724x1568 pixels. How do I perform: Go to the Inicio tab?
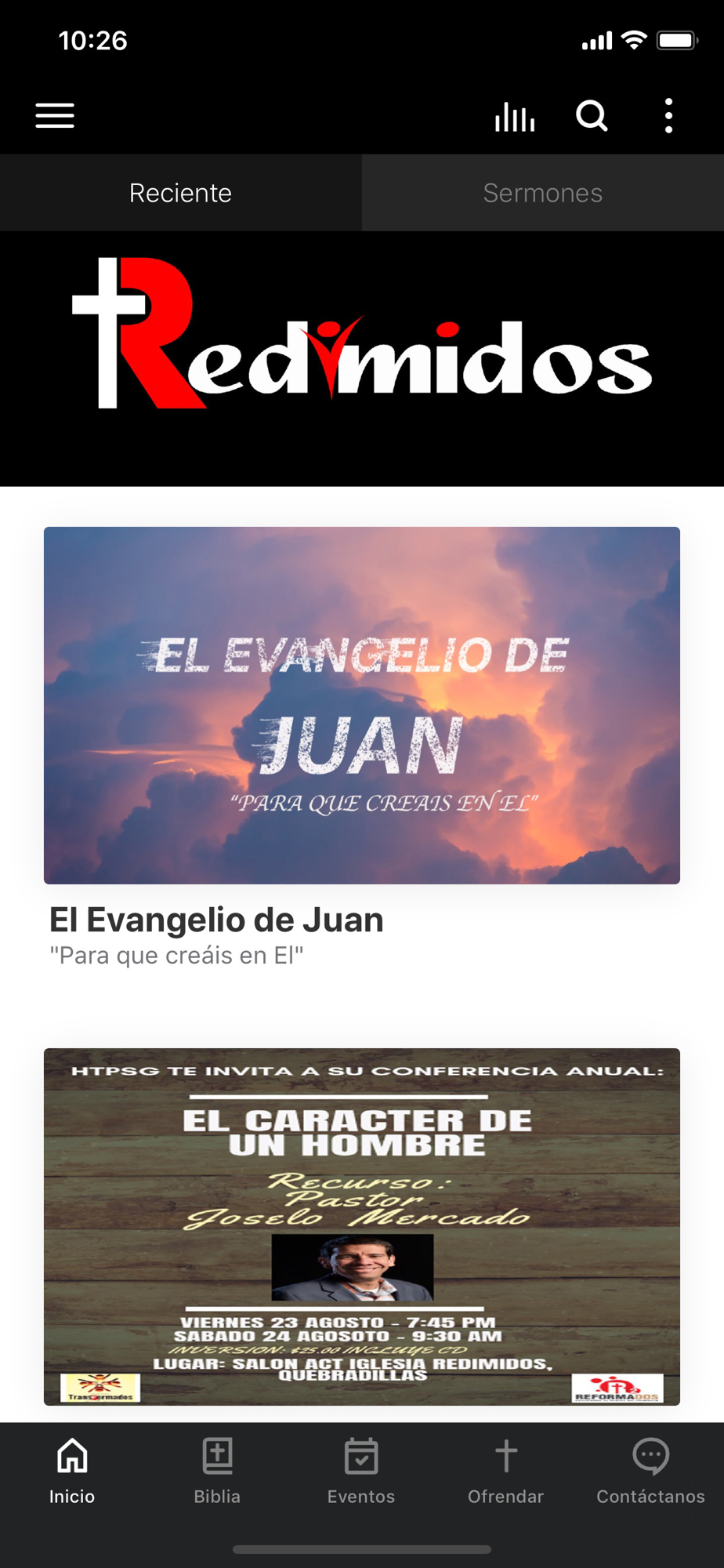pos(72,1471)
